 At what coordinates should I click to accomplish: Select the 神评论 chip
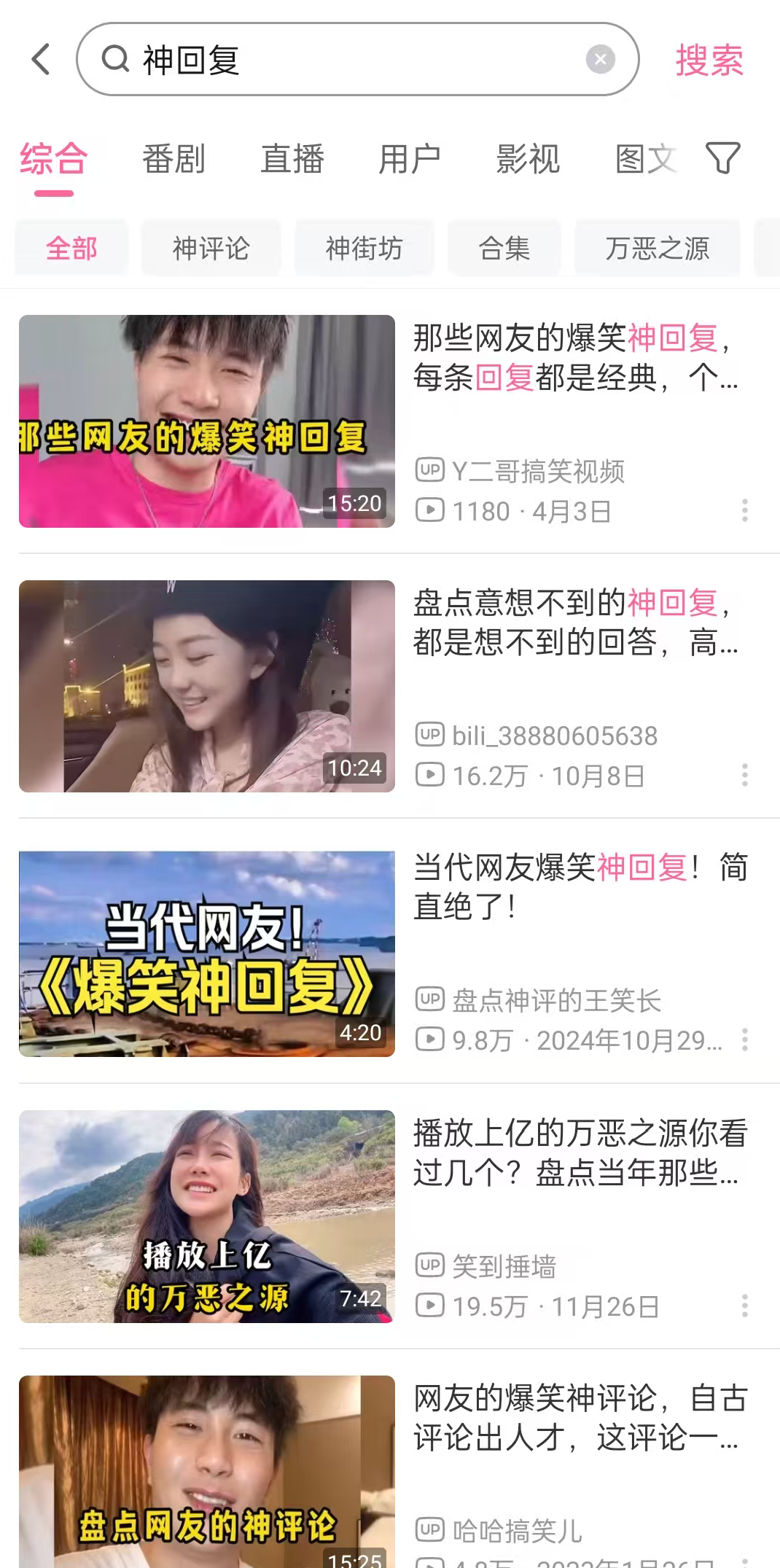[x=211, y=249]
